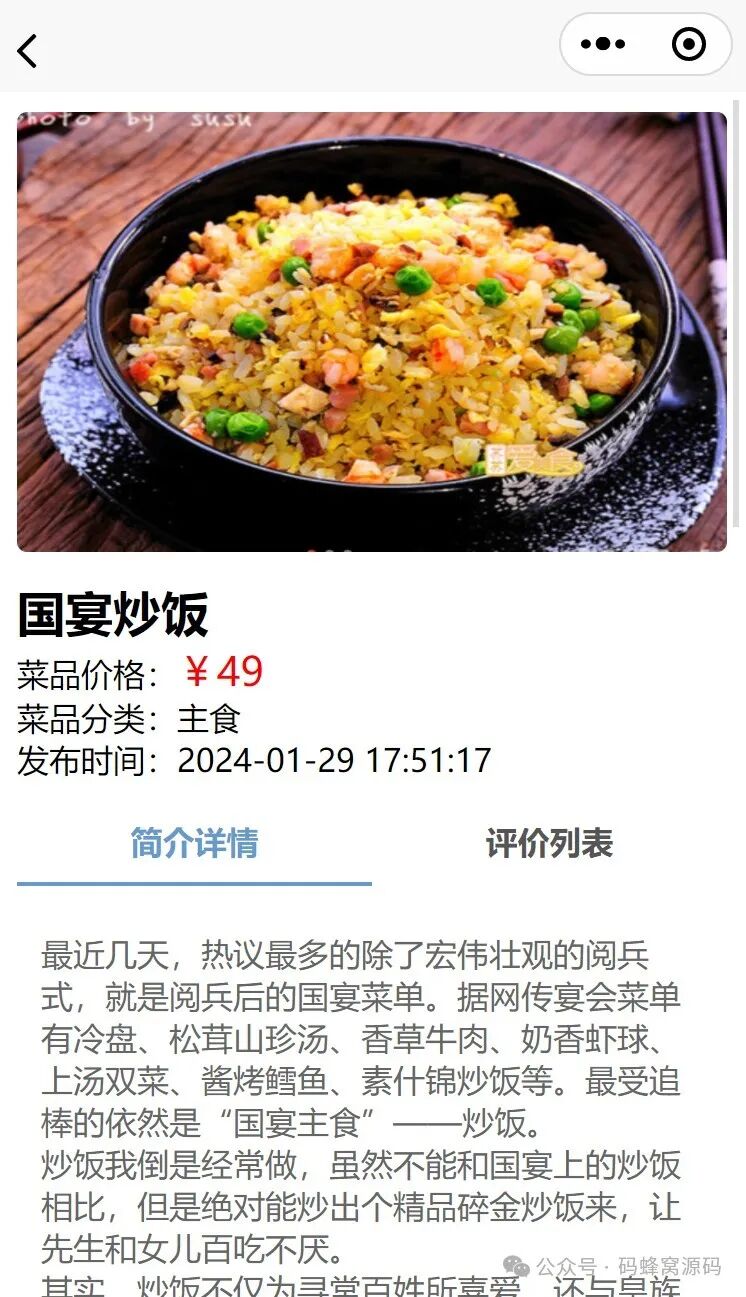This screenshot has height=1297, width=746.
Task: Open the three-dot more options menu
Action: point(601,45)
